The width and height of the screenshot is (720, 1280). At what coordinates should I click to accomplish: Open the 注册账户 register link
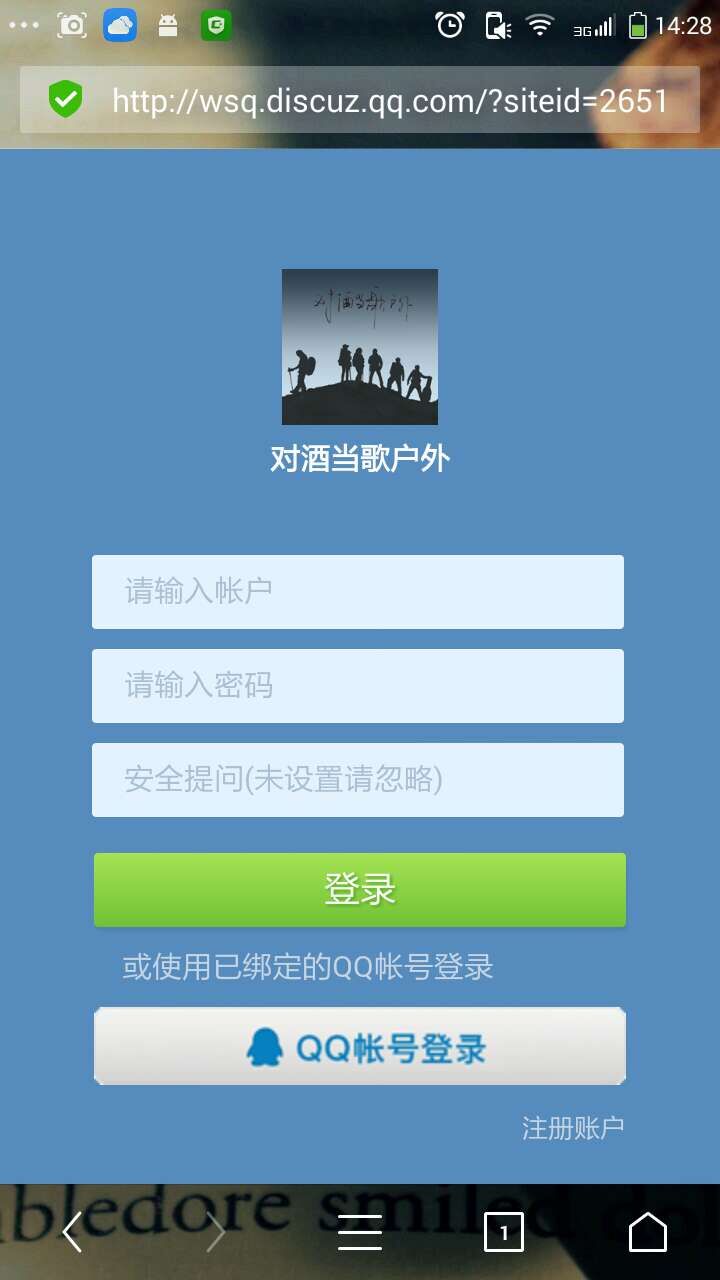[x=573, y=1128]
